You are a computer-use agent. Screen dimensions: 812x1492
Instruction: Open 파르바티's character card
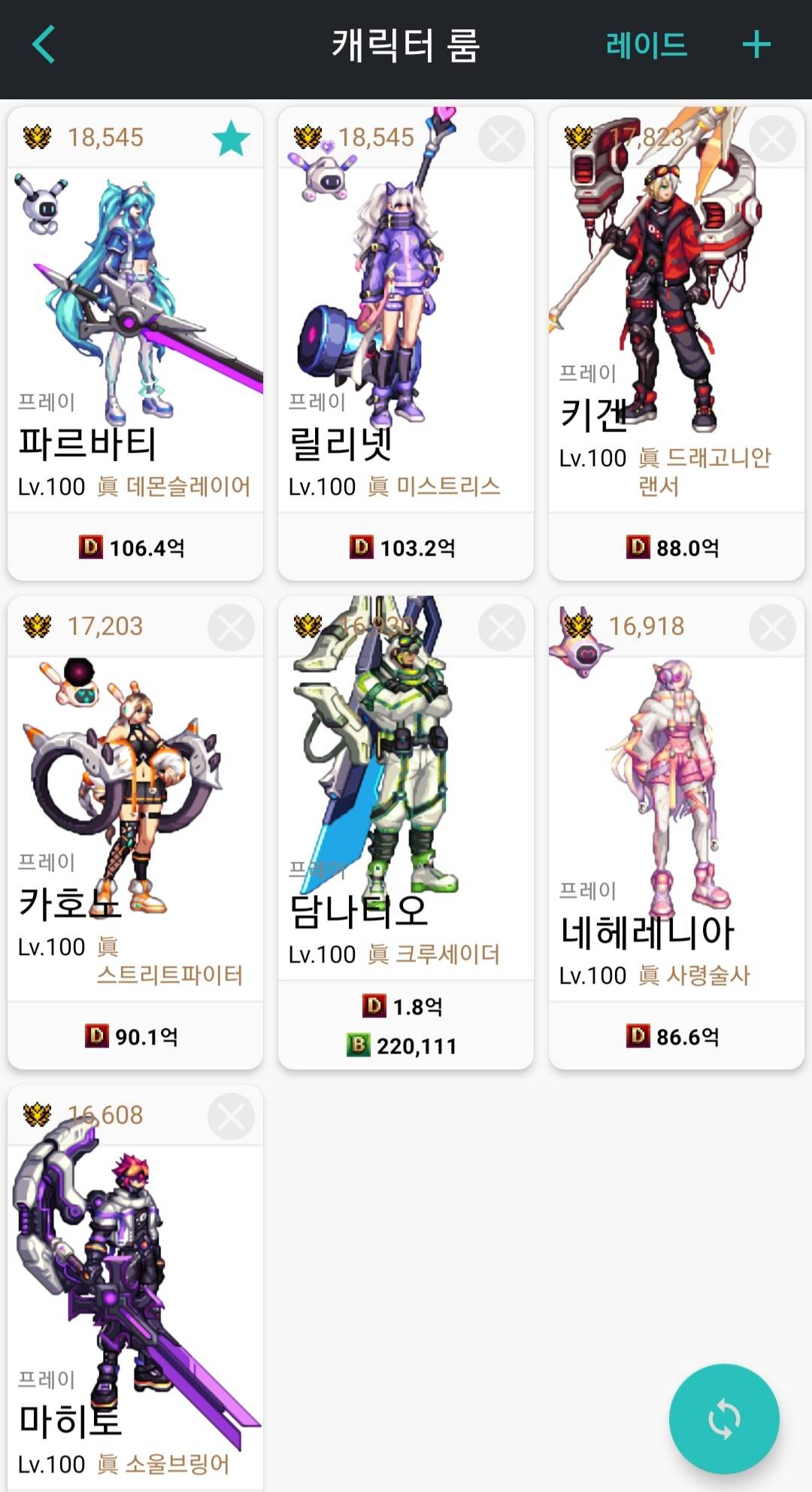pyautogui.click(x=135, y=338)
